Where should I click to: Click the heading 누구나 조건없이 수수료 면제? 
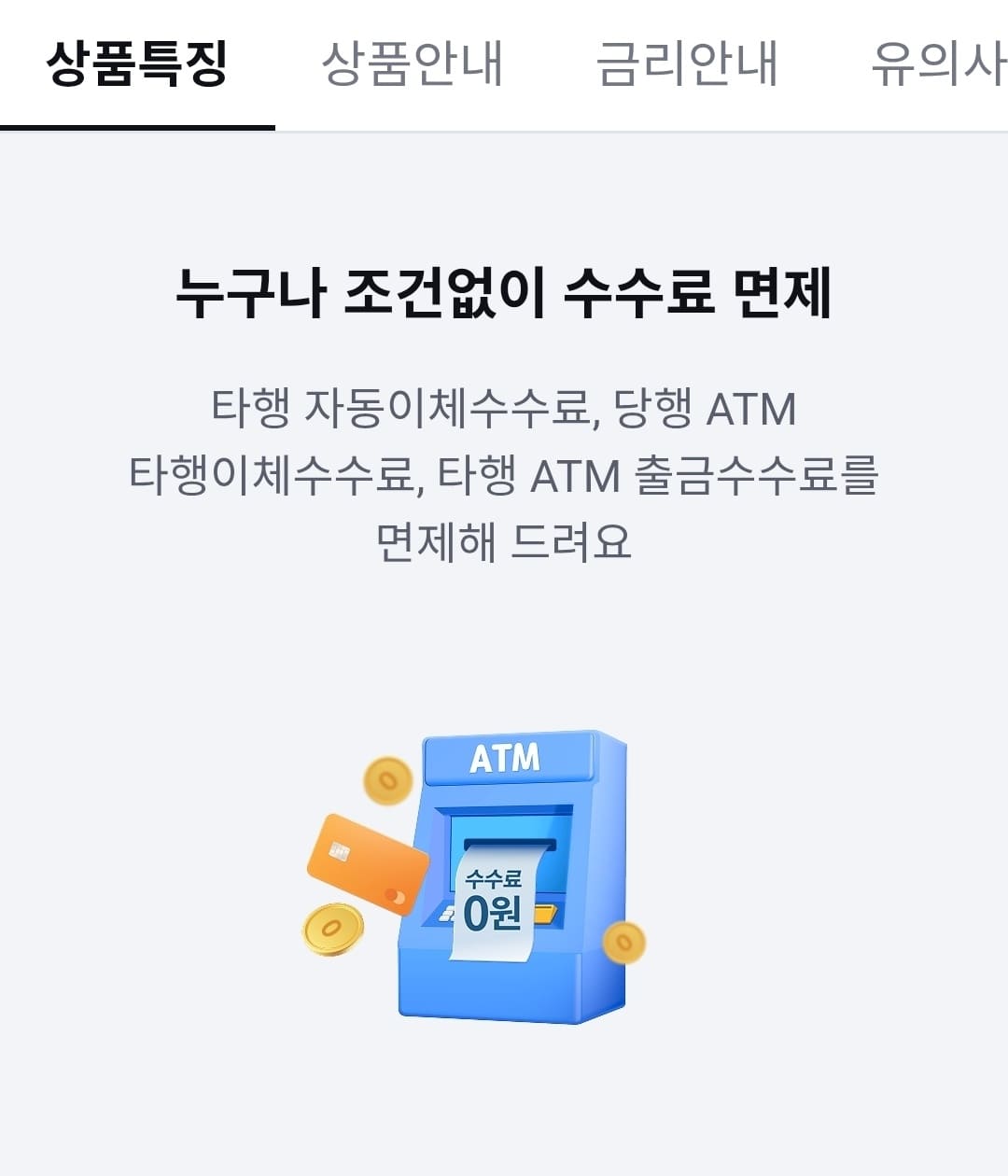coord(504,294)
